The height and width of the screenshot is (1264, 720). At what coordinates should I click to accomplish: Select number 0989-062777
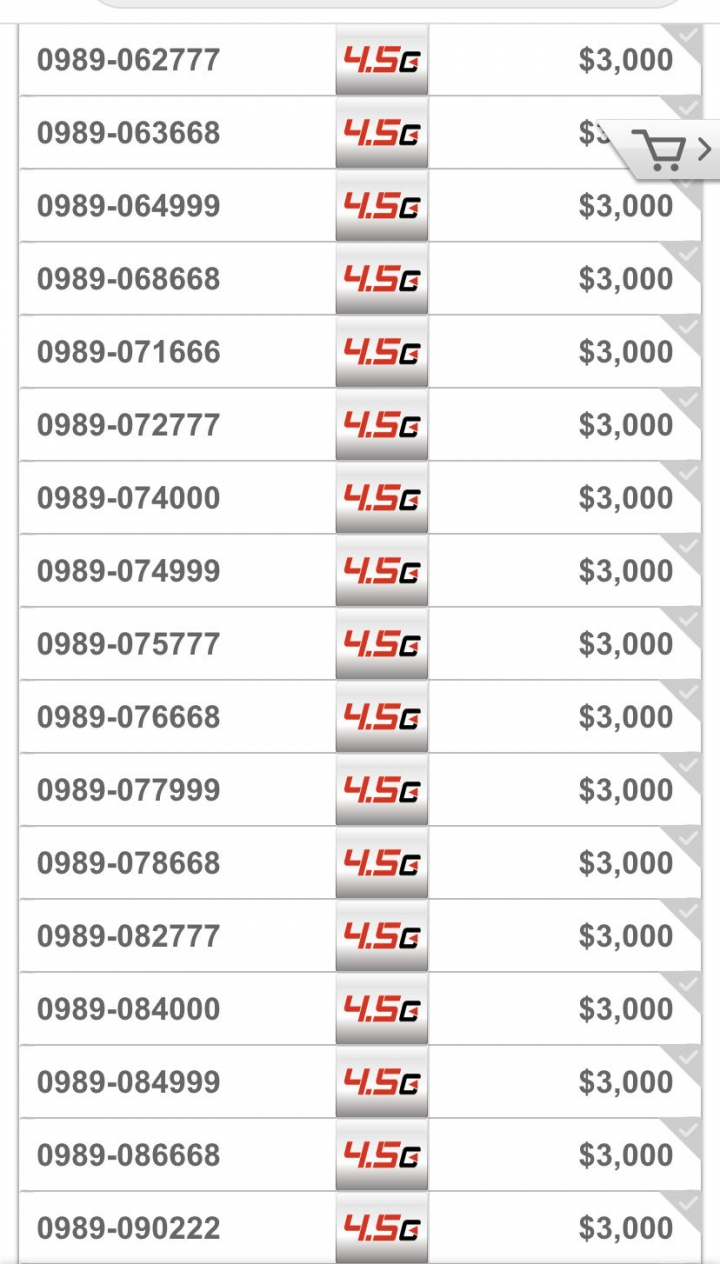coord(360,60)
